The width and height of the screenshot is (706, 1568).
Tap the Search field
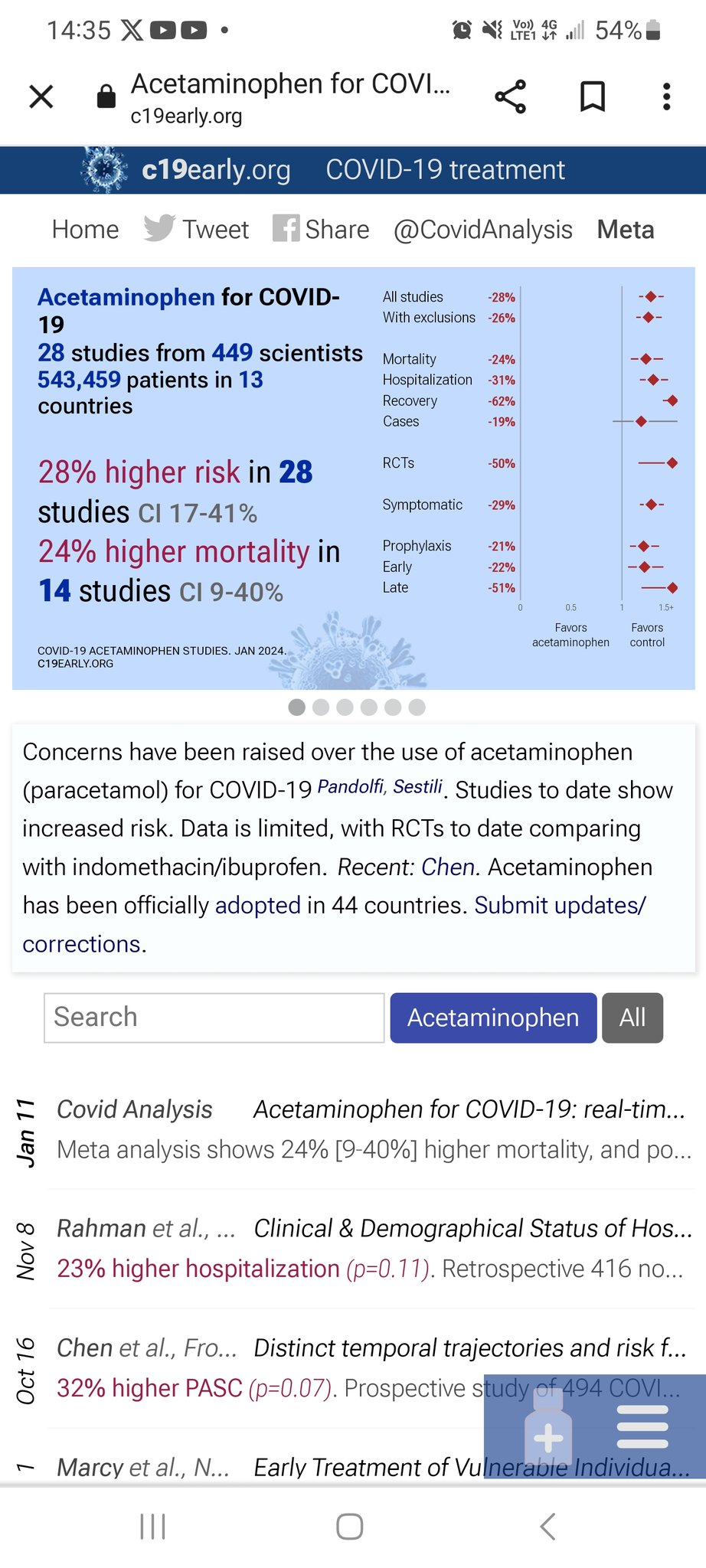(x=214, y=1018)
